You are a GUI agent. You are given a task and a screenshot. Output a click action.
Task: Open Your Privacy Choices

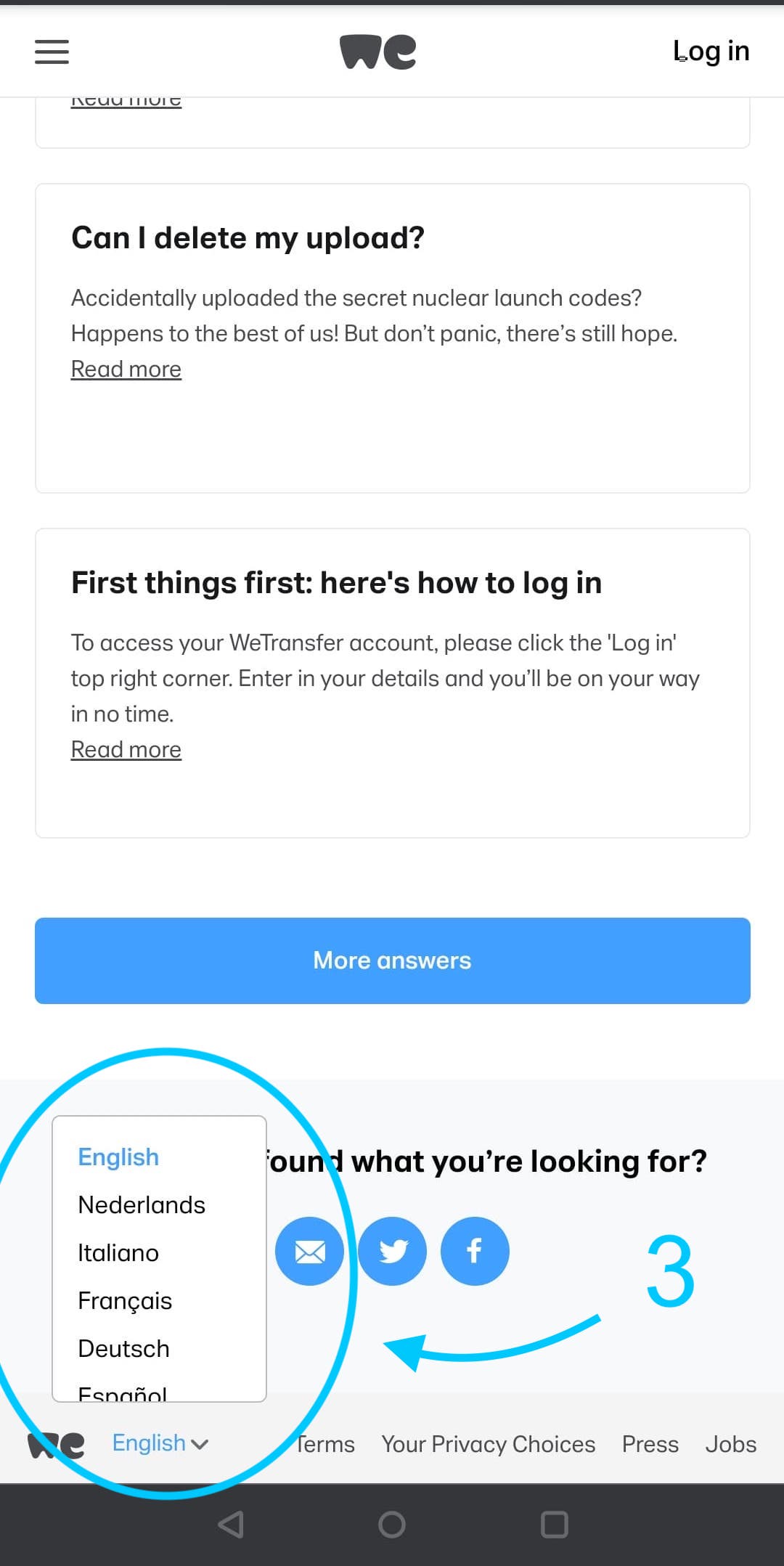tap(488, 1444)
